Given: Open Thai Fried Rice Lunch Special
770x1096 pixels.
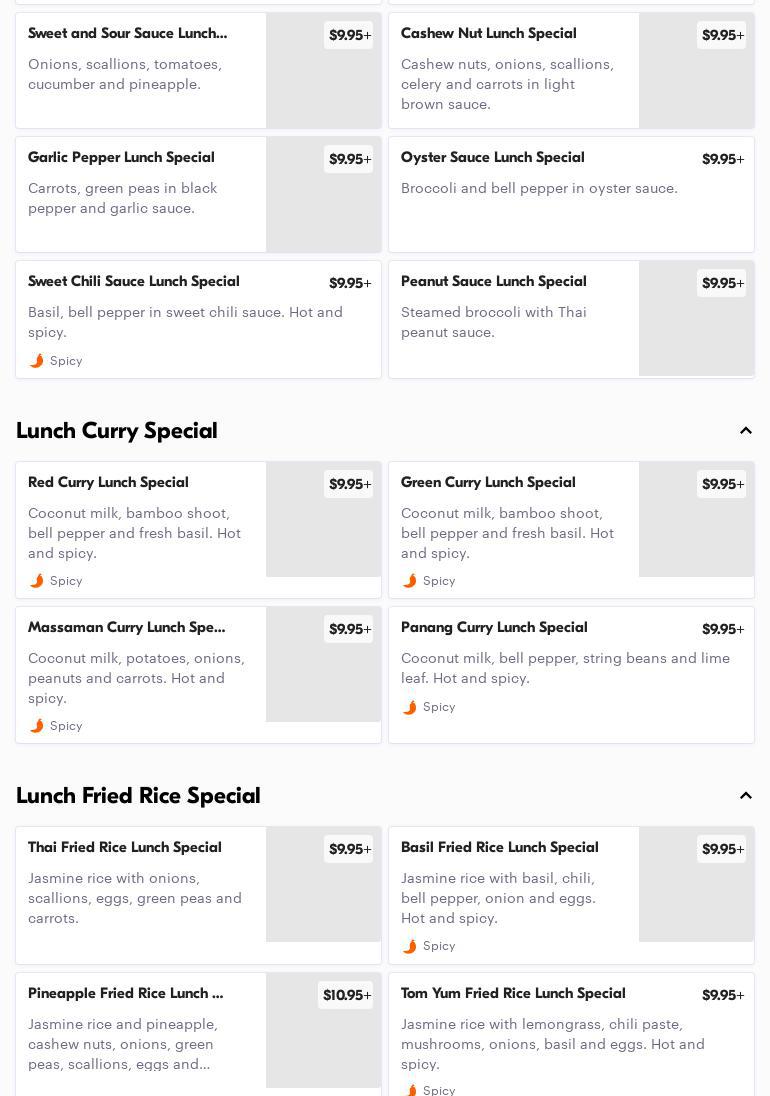Looking at the screenshot, I should click(x=125, y=848).
